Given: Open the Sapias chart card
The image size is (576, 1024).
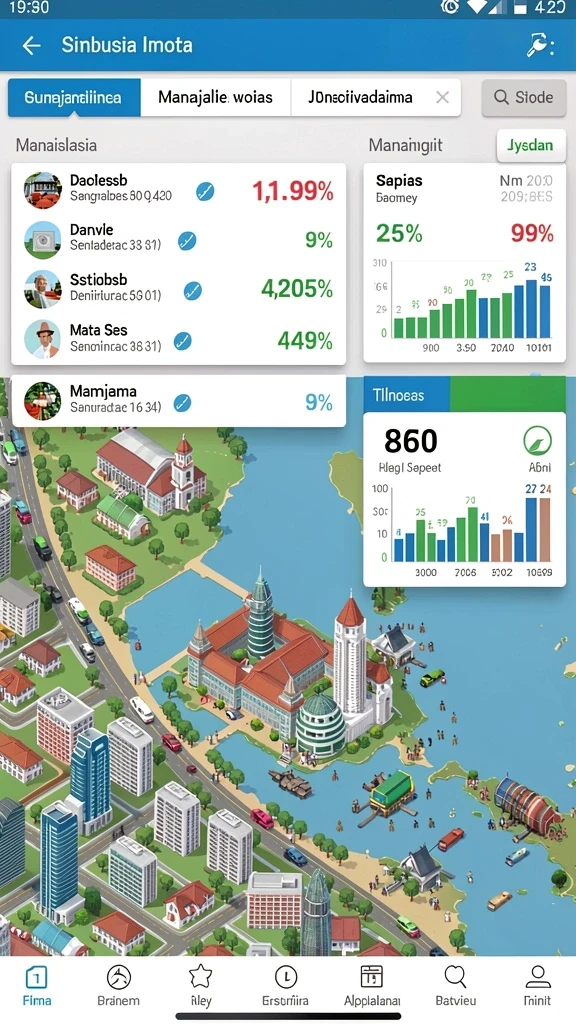Looking at the screenshot, I should click(x=464, y=263).
